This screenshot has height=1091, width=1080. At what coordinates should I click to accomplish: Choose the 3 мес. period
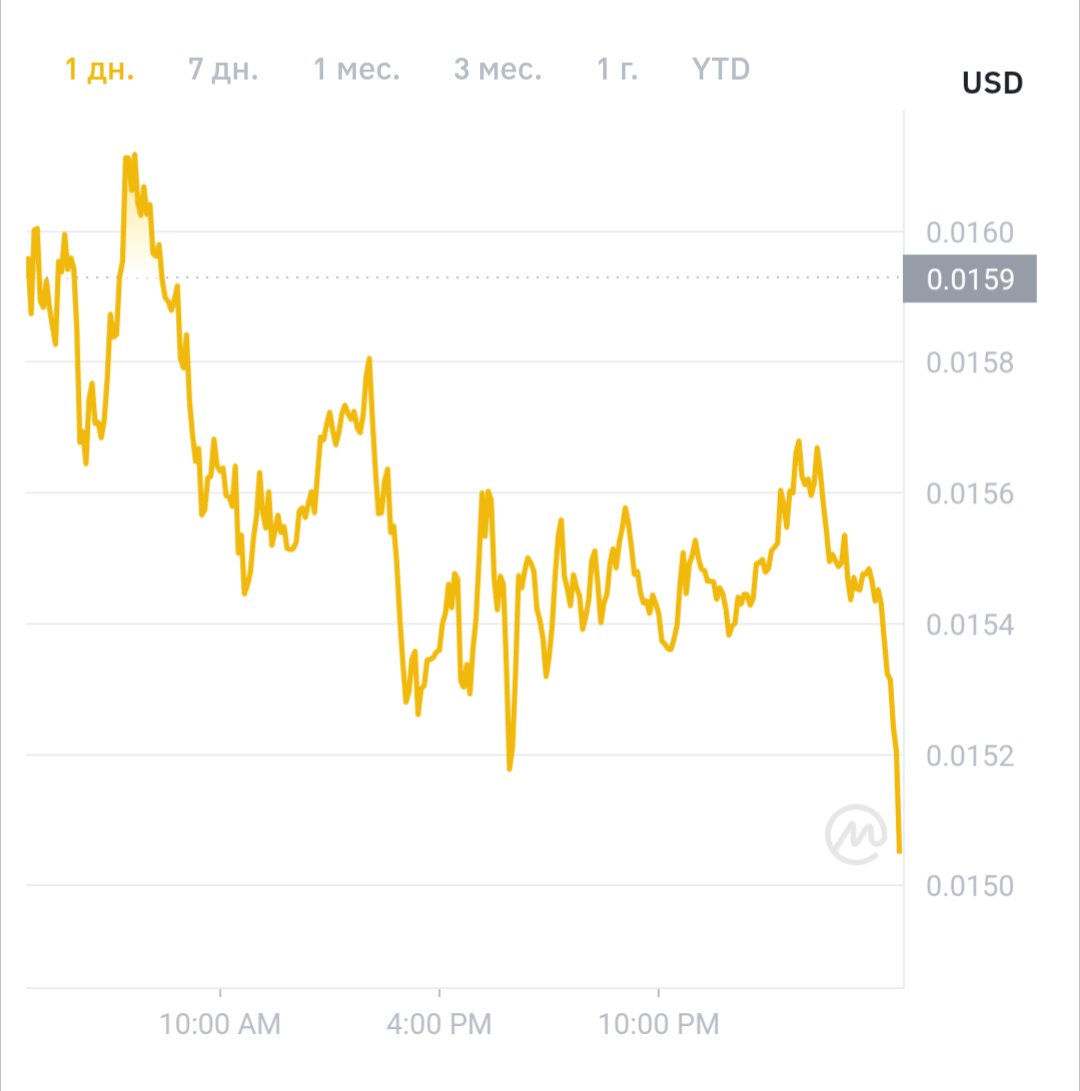[497, 70]
